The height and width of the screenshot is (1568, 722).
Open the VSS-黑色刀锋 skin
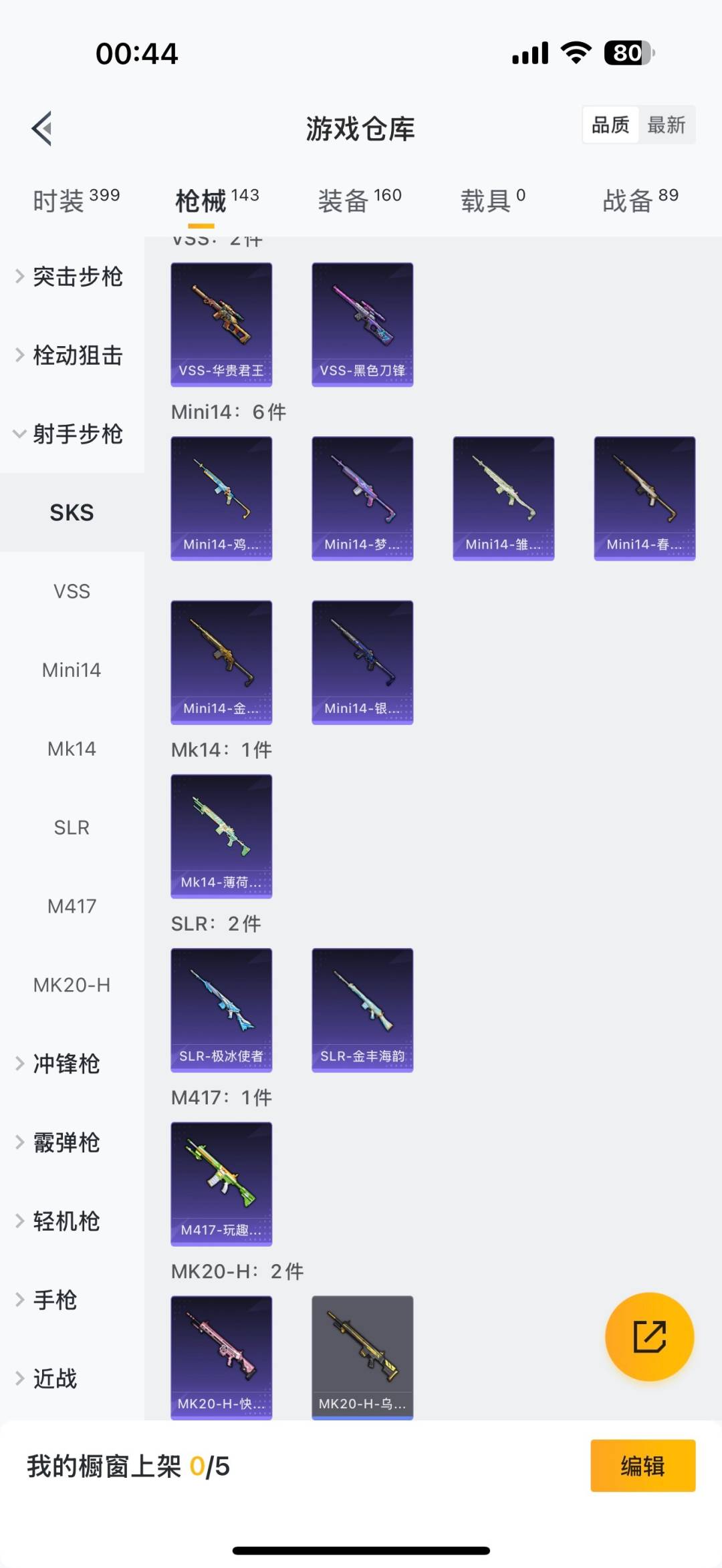362,325
